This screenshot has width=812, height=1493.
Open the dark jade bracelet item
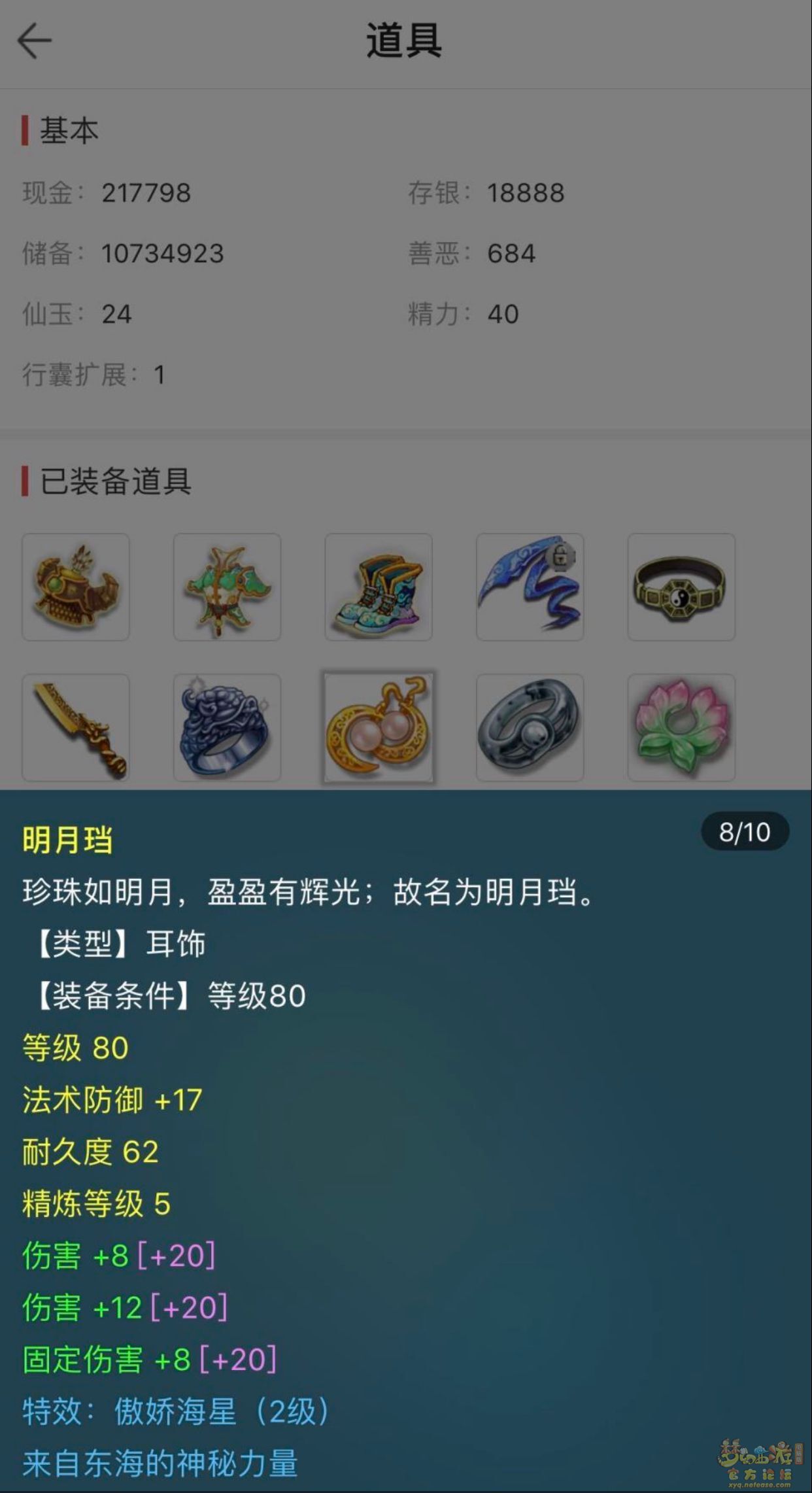pos(530,728)
